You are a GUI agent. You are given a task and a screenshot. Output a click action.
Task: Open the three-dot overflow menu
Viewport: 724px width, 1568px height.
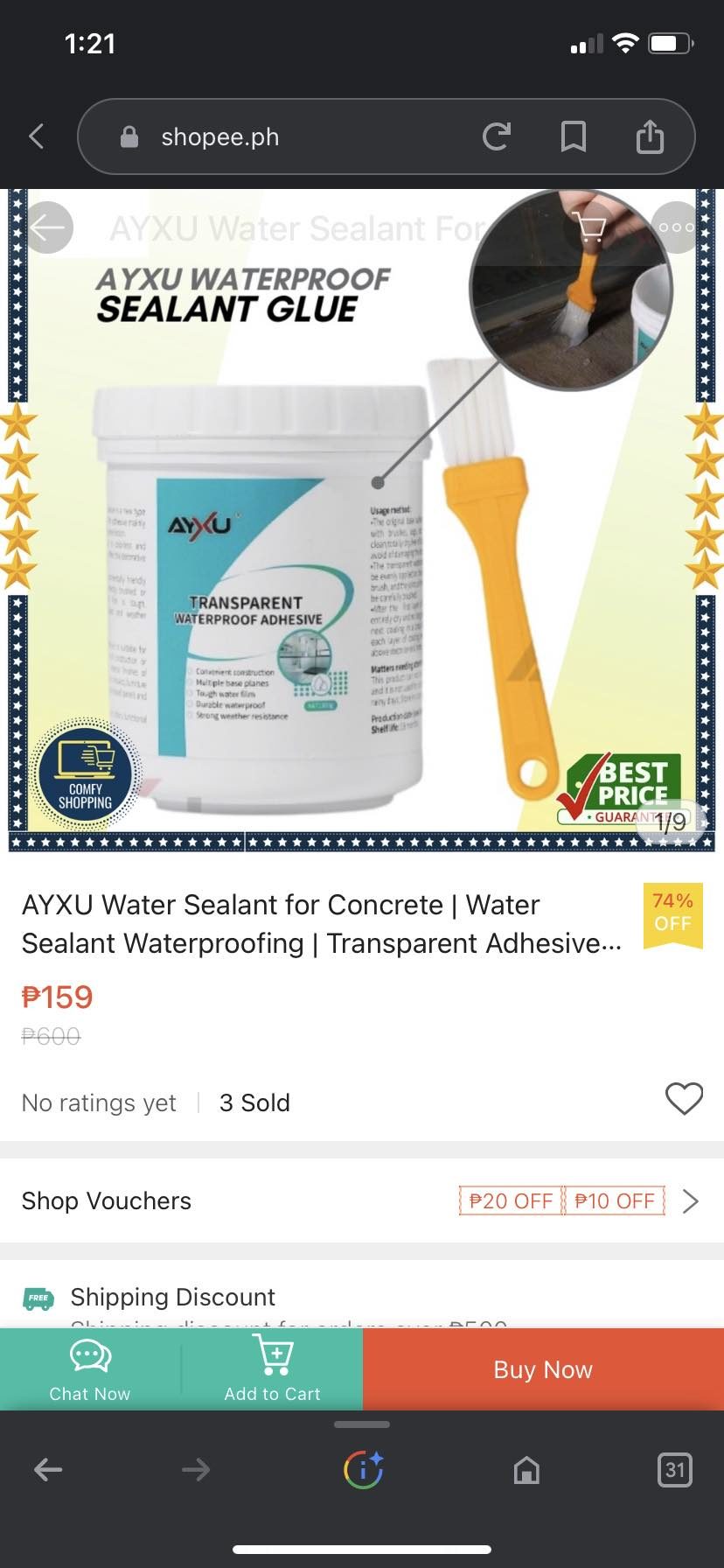[x=676, y=227]
